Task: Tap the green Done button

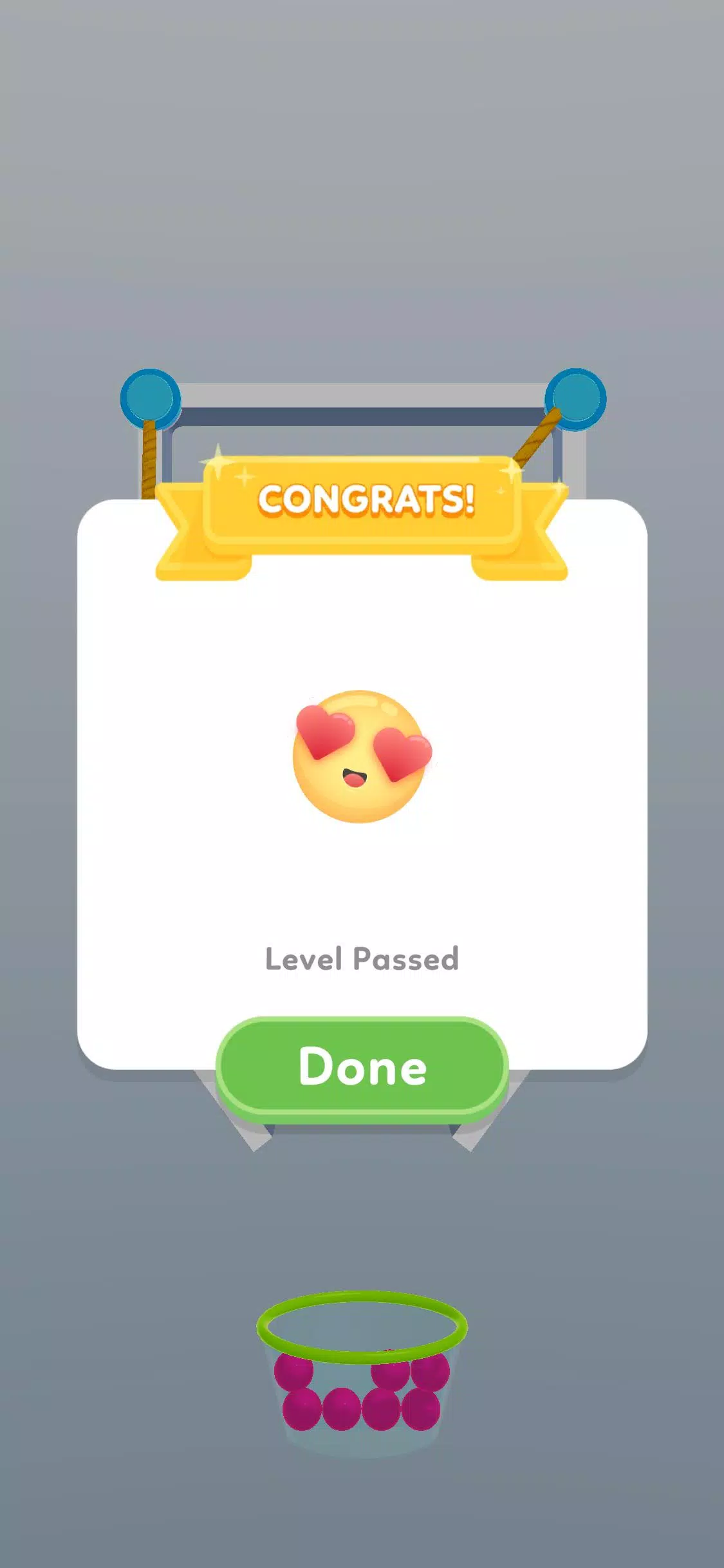Action: pos(362,1069)
